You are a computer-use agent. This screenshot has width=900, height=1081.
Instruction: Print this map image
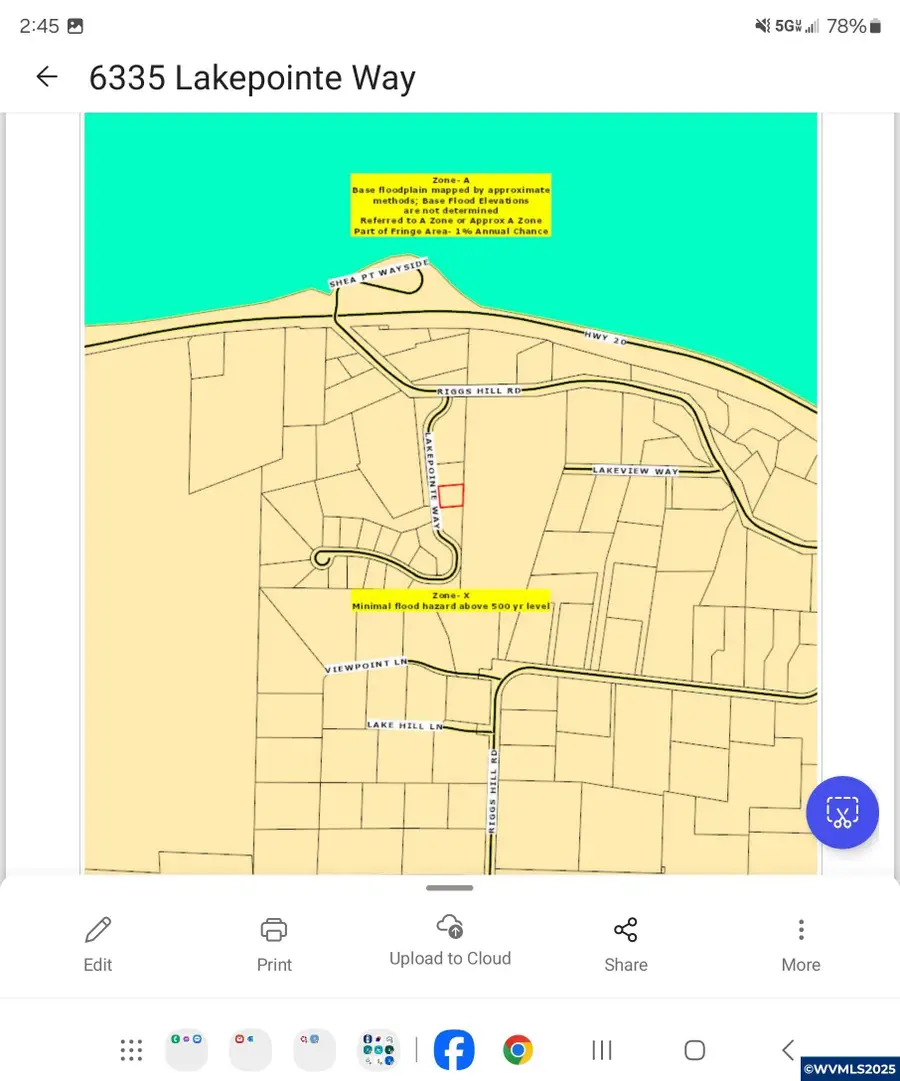[x=274, y=944]
